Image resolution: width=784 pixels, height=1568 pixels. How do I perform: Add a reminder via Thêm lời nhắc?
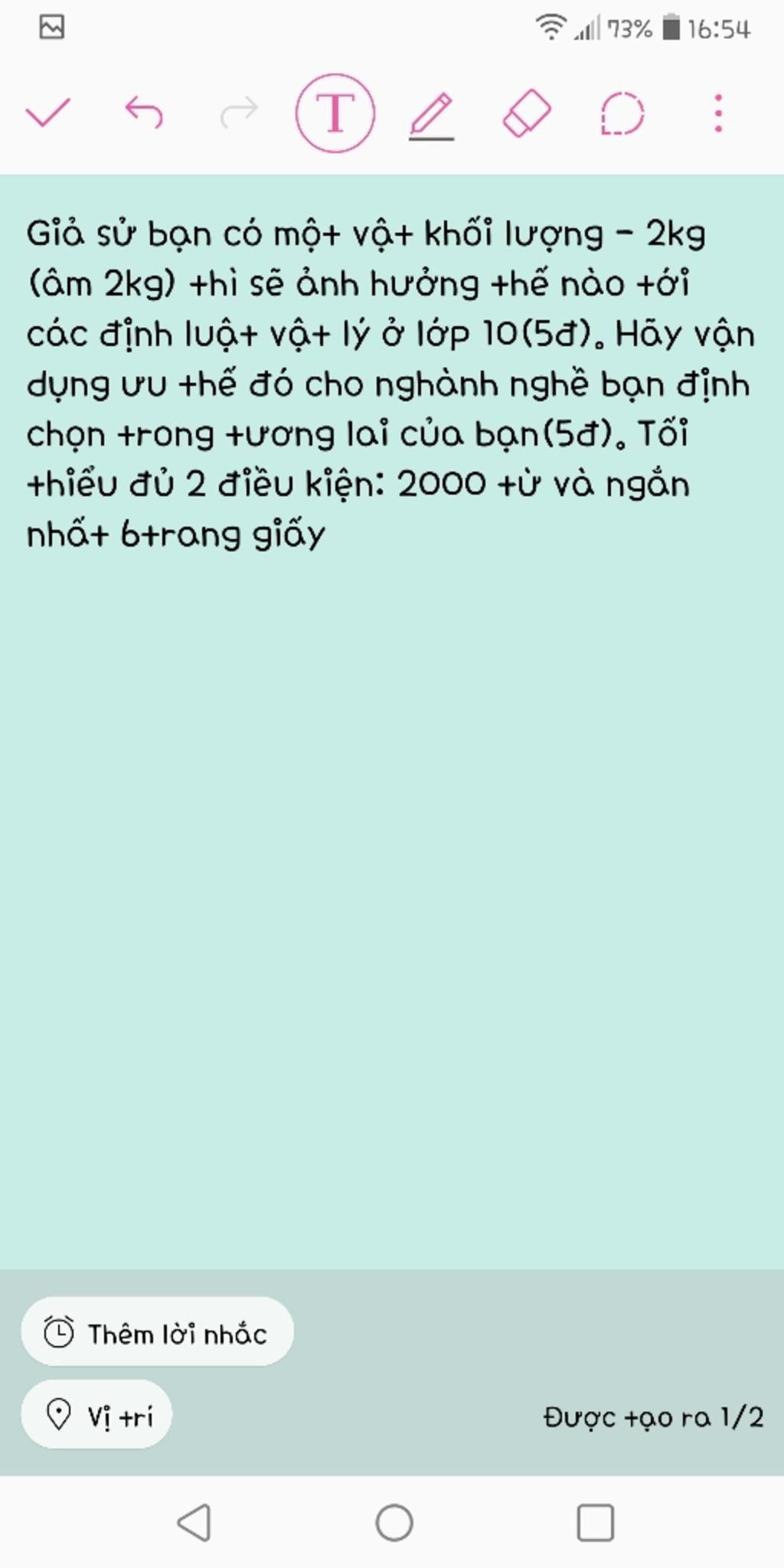(x=157, y=1334)
